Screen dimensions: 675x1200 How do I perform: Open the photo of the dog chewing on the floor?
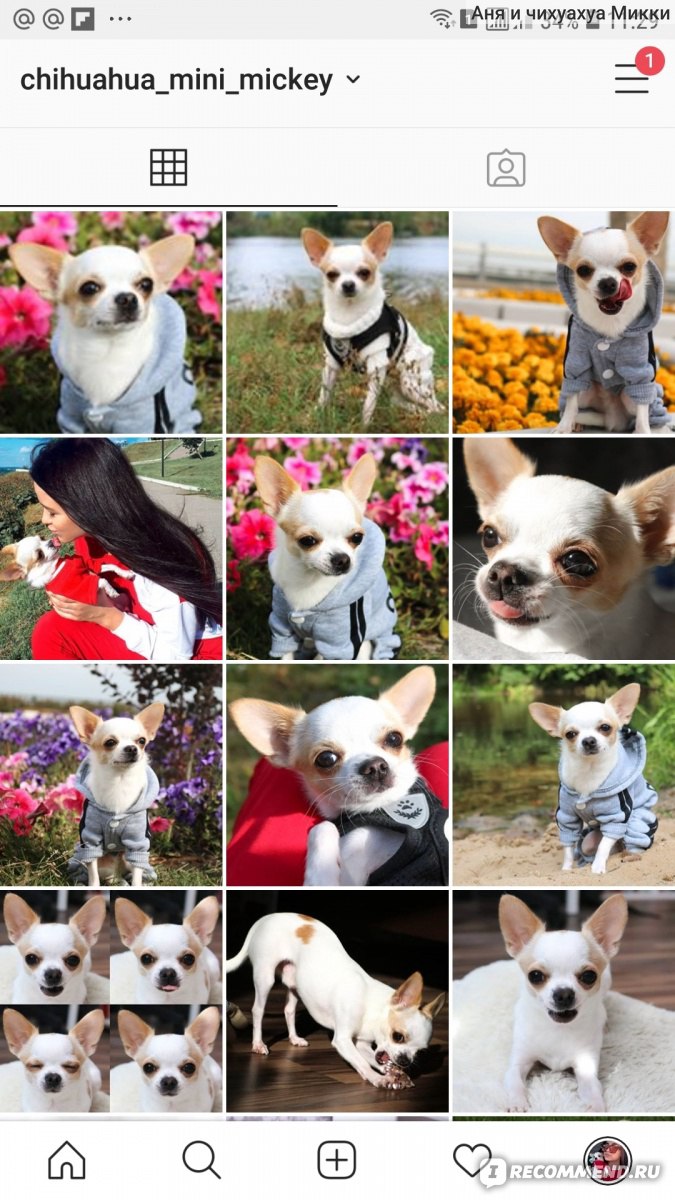tap(337, 1002)
